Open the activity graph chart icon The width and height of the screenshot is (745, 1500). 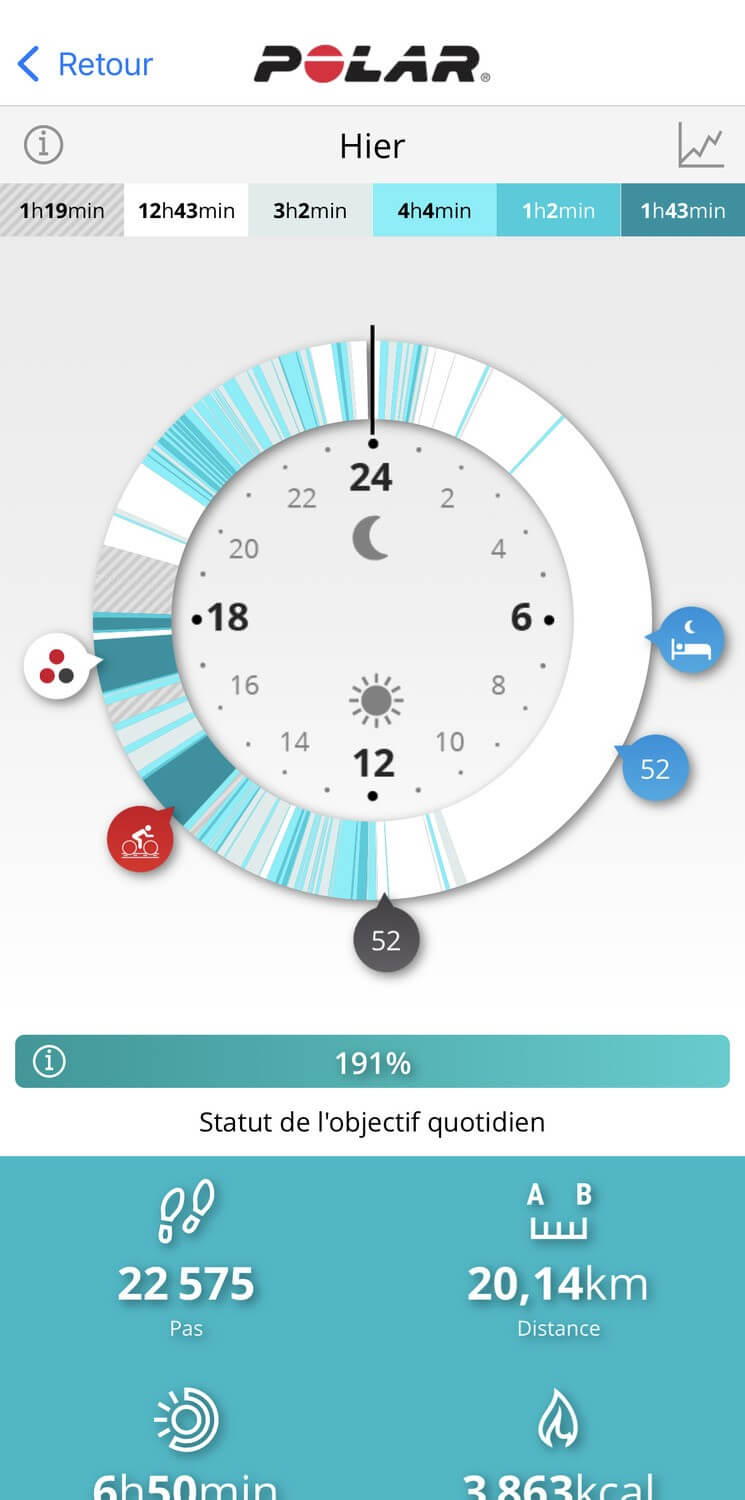point(700,146)
